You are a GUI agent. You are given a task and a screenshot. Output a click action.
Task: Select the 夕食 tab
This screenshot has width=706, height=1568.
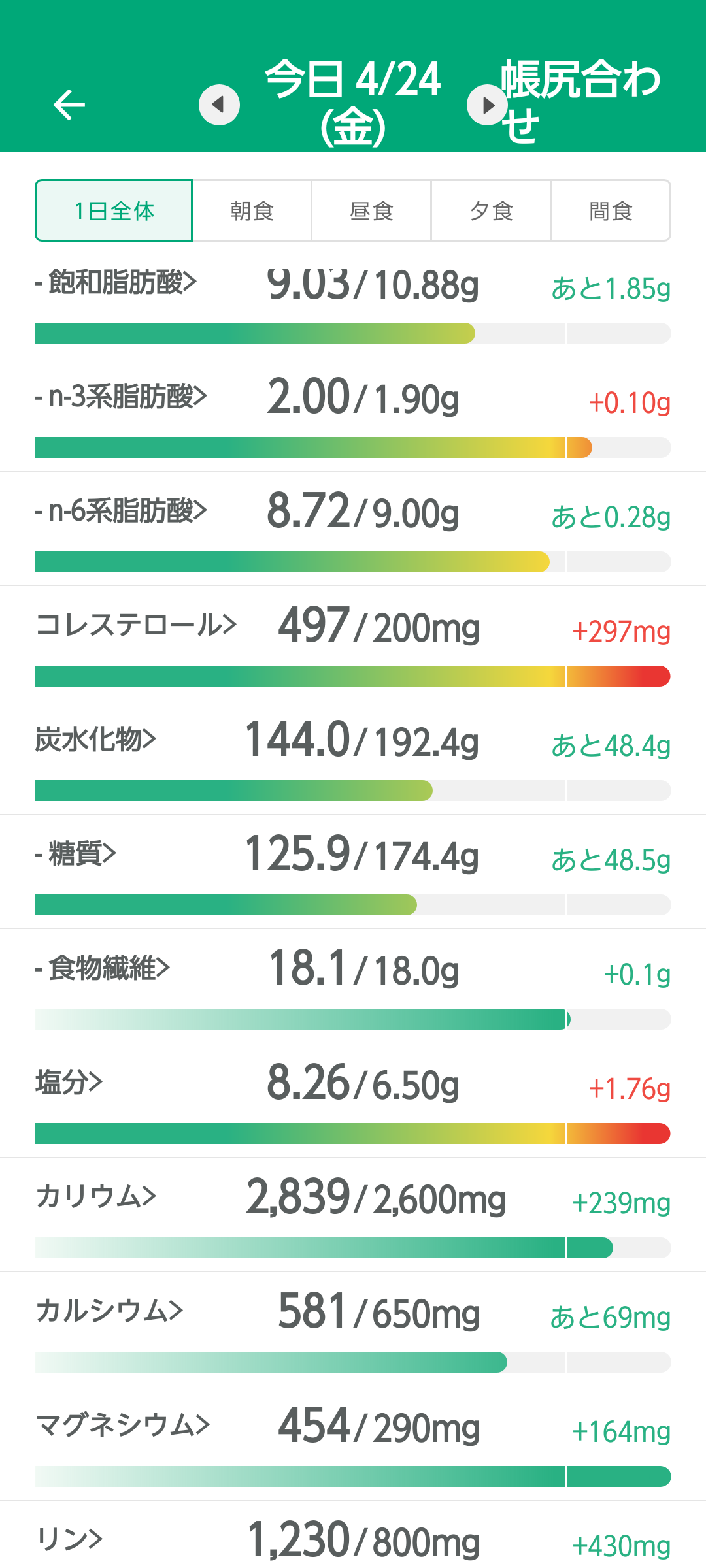point(491,210)
